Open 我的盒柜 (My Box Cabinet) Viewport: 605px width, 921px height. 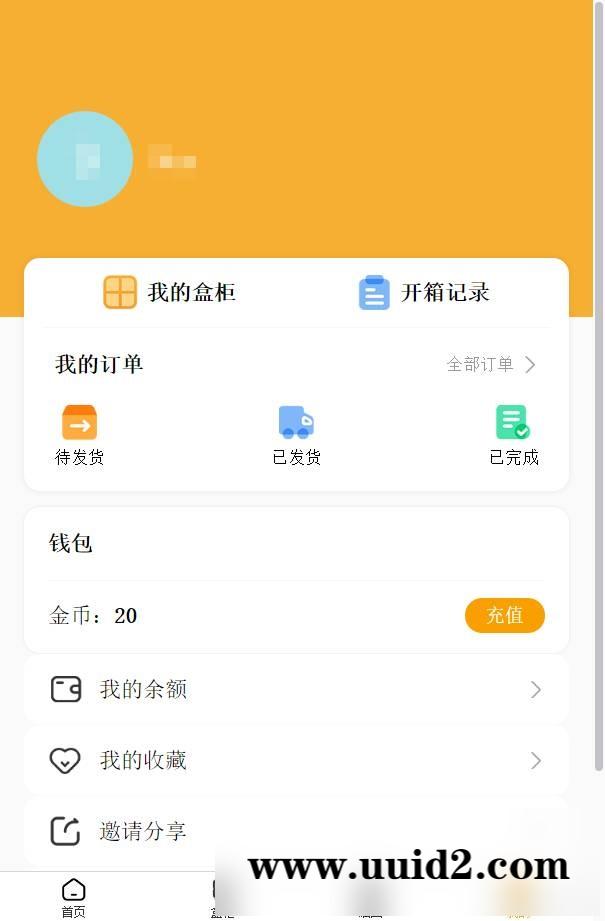click(170, 293)
